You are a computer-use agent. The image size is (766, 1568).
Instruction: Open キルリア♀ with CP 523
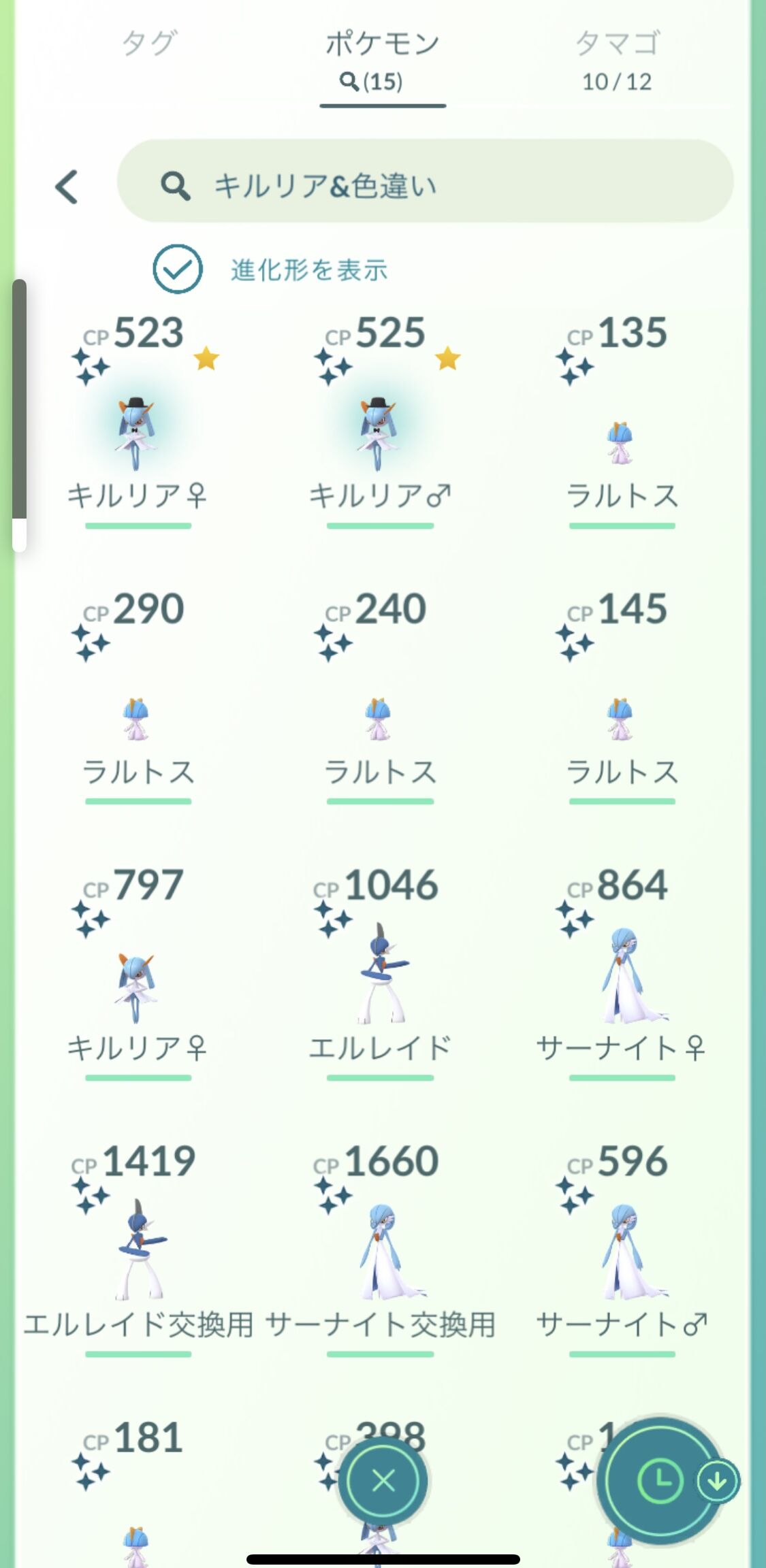(x=137, y=422)
